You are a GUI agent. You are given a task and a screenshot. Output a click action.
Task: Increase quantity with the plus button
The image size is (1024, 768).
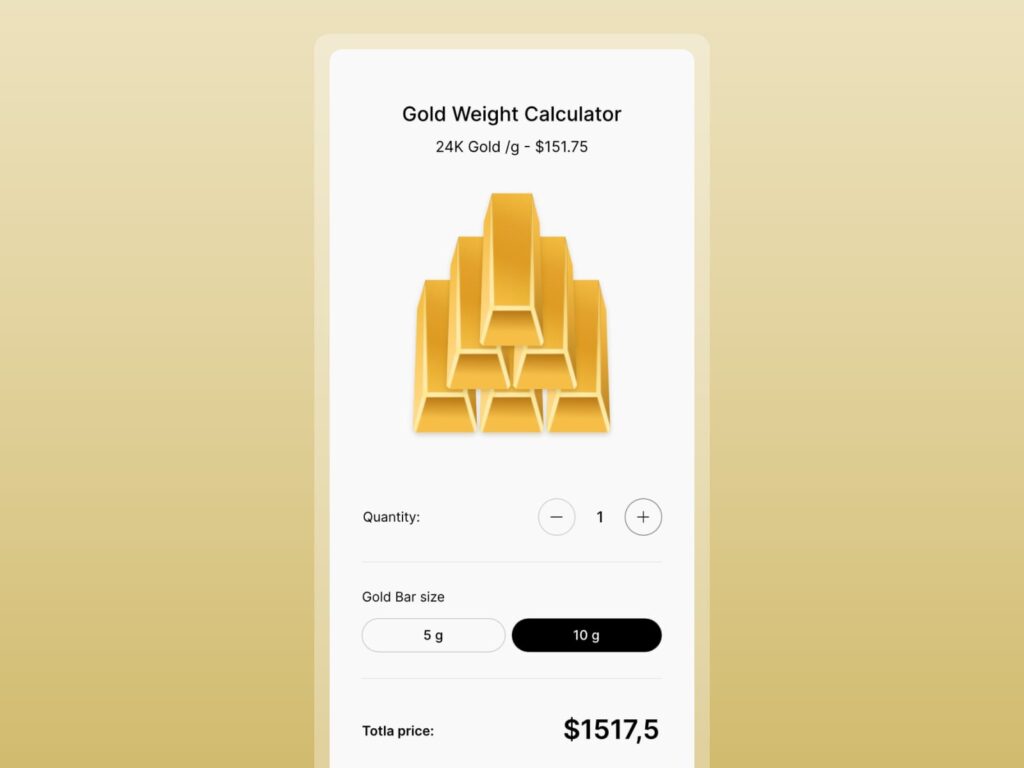click(x=643, y=517)
